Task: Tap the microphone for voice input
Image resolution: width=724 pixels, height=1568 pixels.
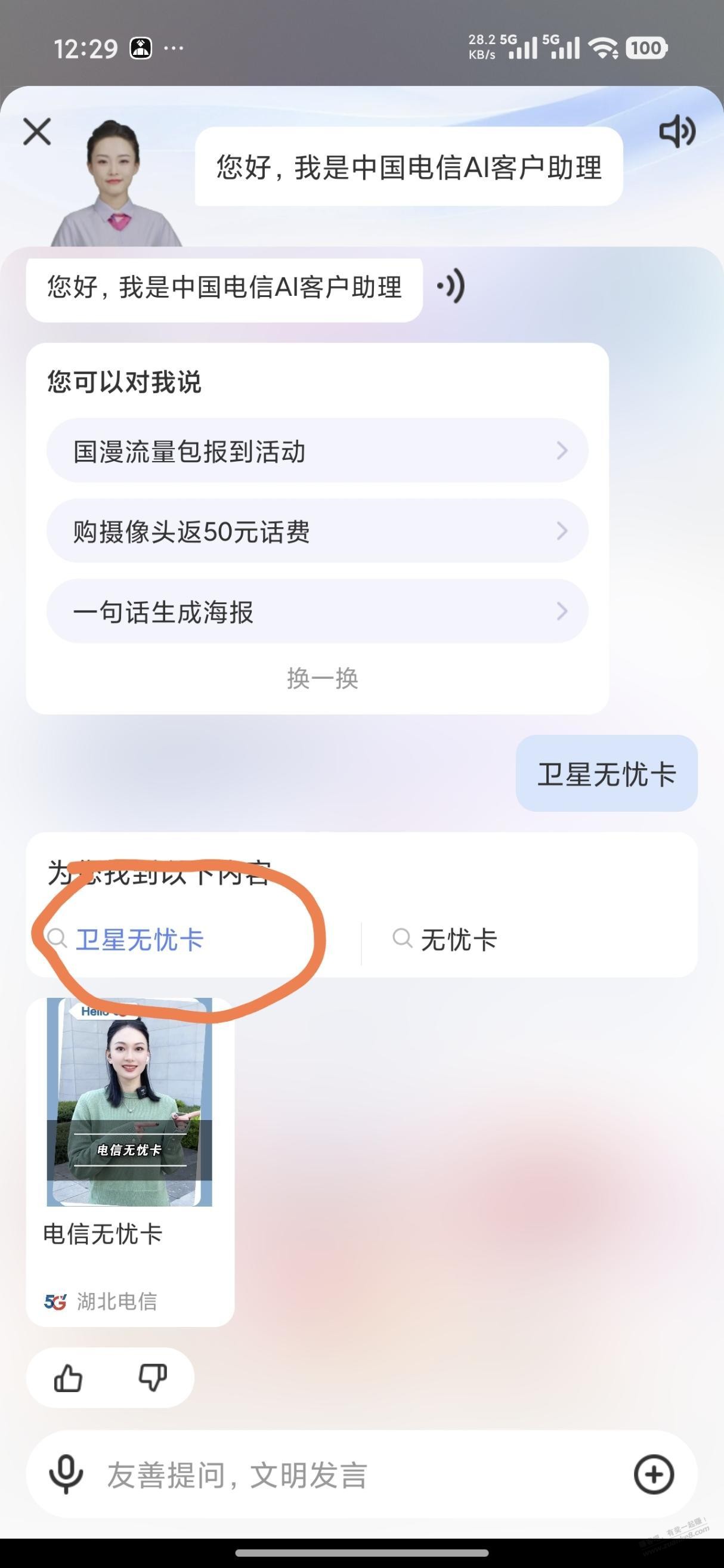Action: pos(66,1474)
